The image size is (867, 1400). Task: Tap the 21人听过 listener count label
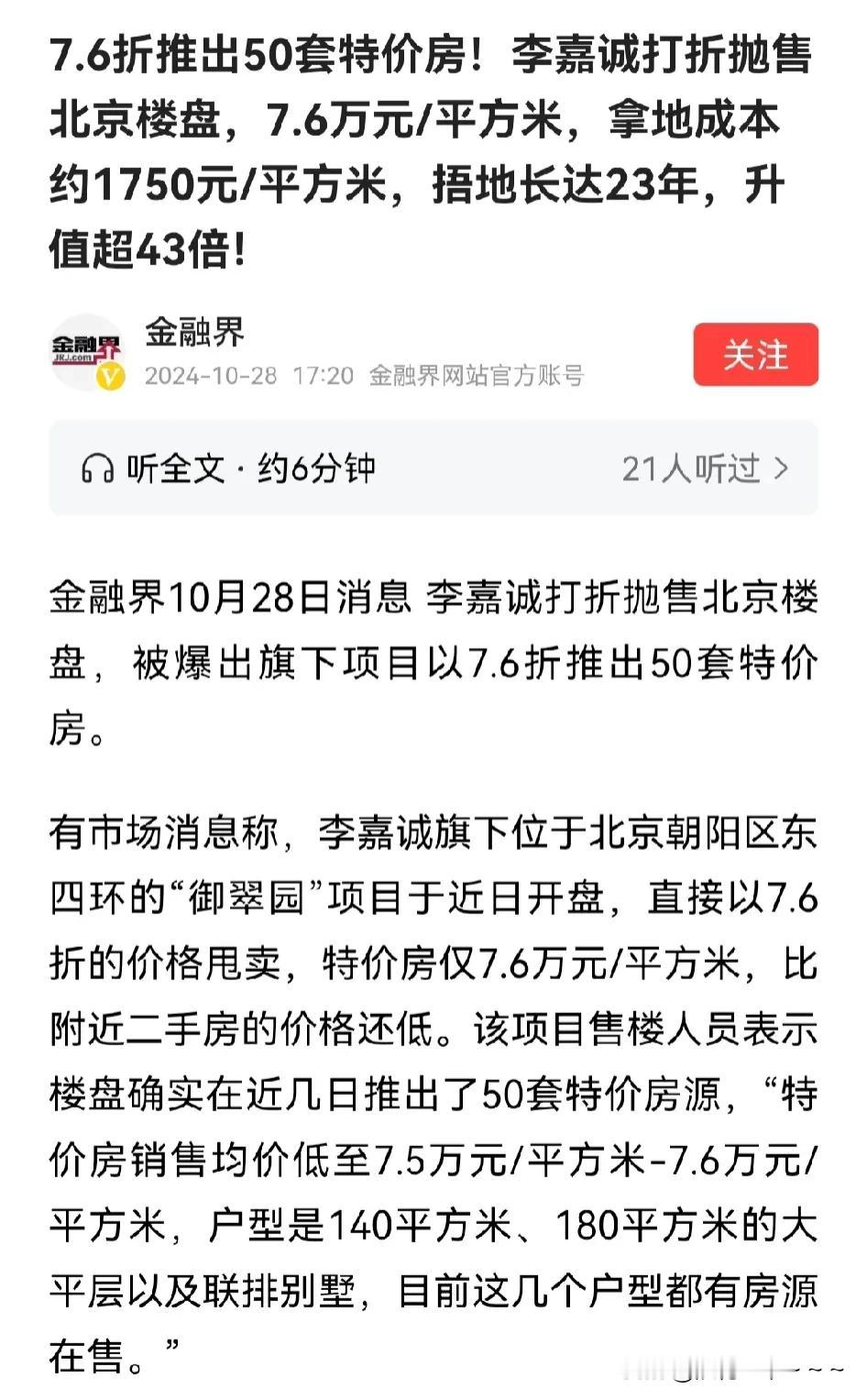695,468
